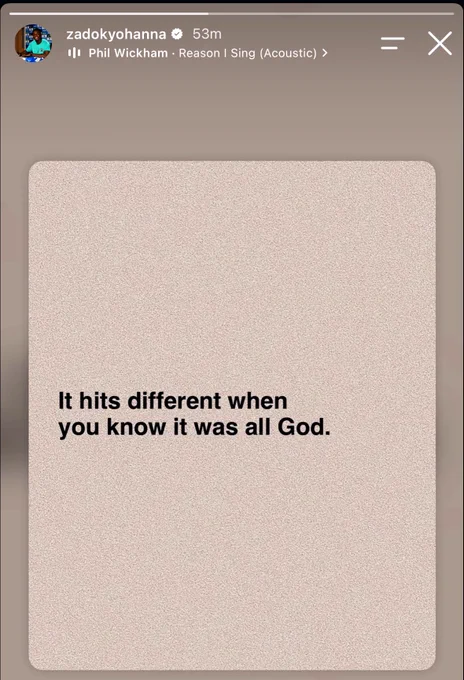464x680 pixels.
Task: Tap the zadokyohanna username
Action: click(116, 34)
